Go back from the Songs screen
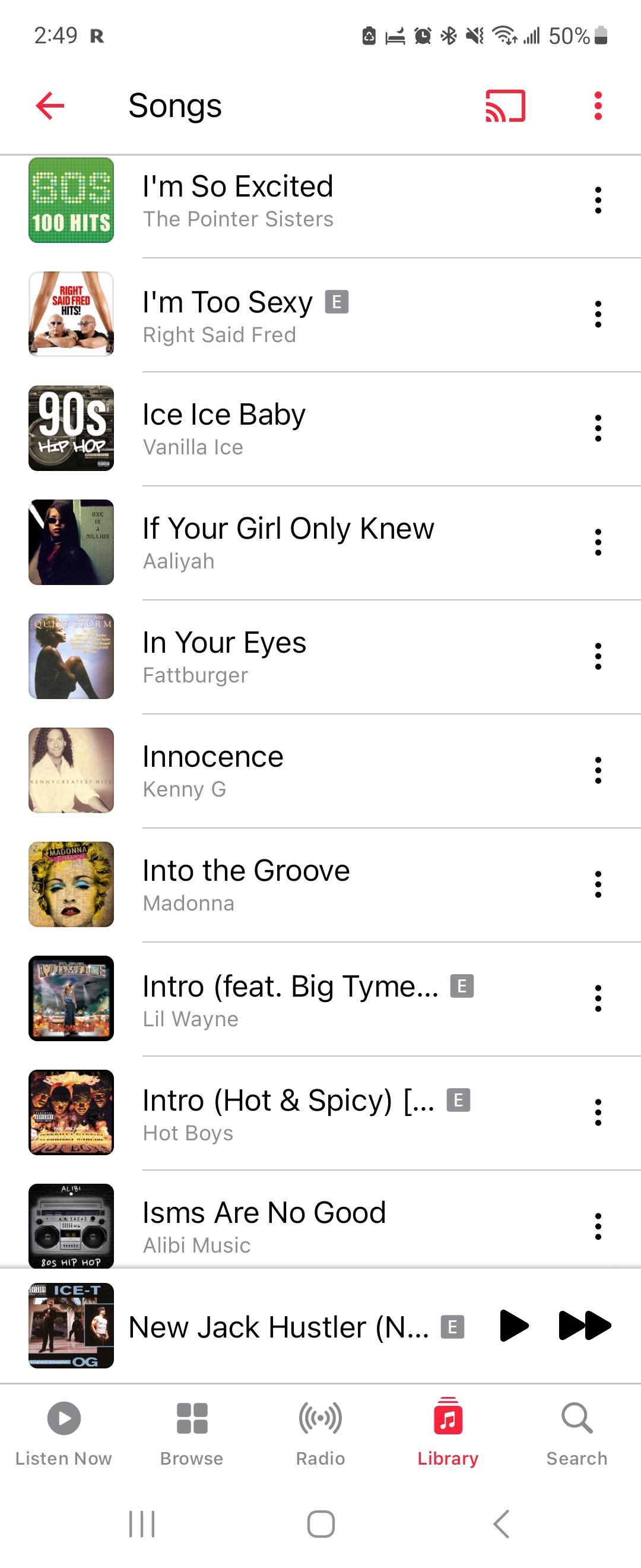Screen dimensions: 641x1568 [50, 106]
